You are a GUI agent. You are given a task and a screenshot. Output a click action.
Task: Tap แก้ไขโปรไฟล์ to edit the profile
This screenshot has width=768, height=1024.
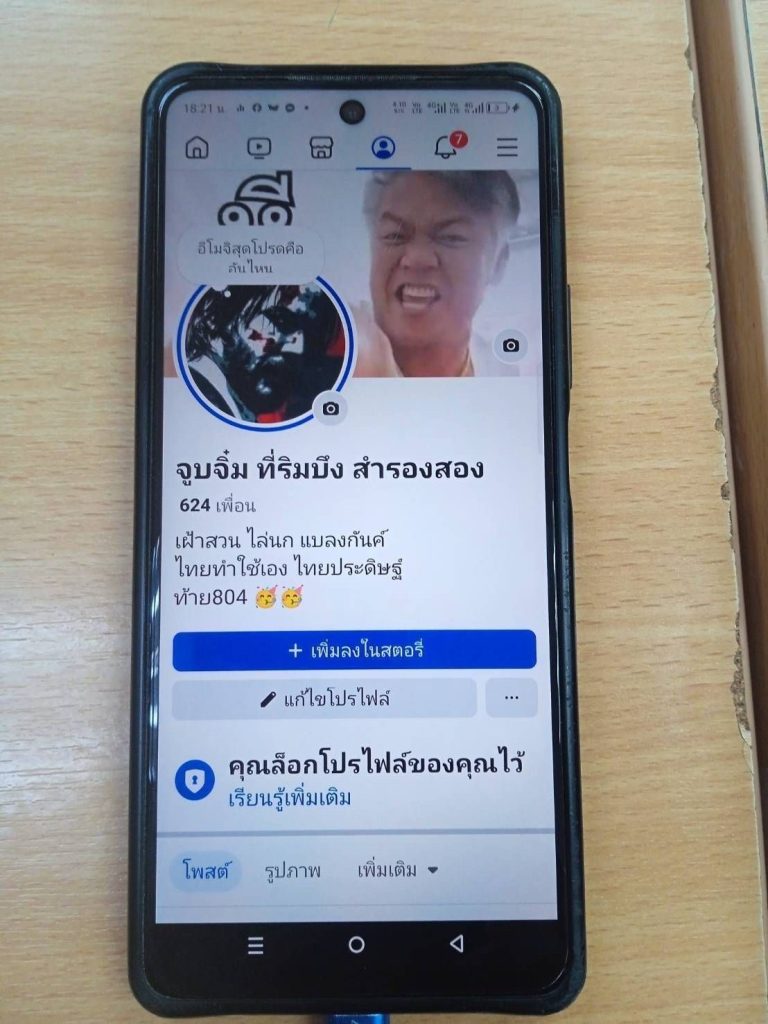tap(324, 699)
